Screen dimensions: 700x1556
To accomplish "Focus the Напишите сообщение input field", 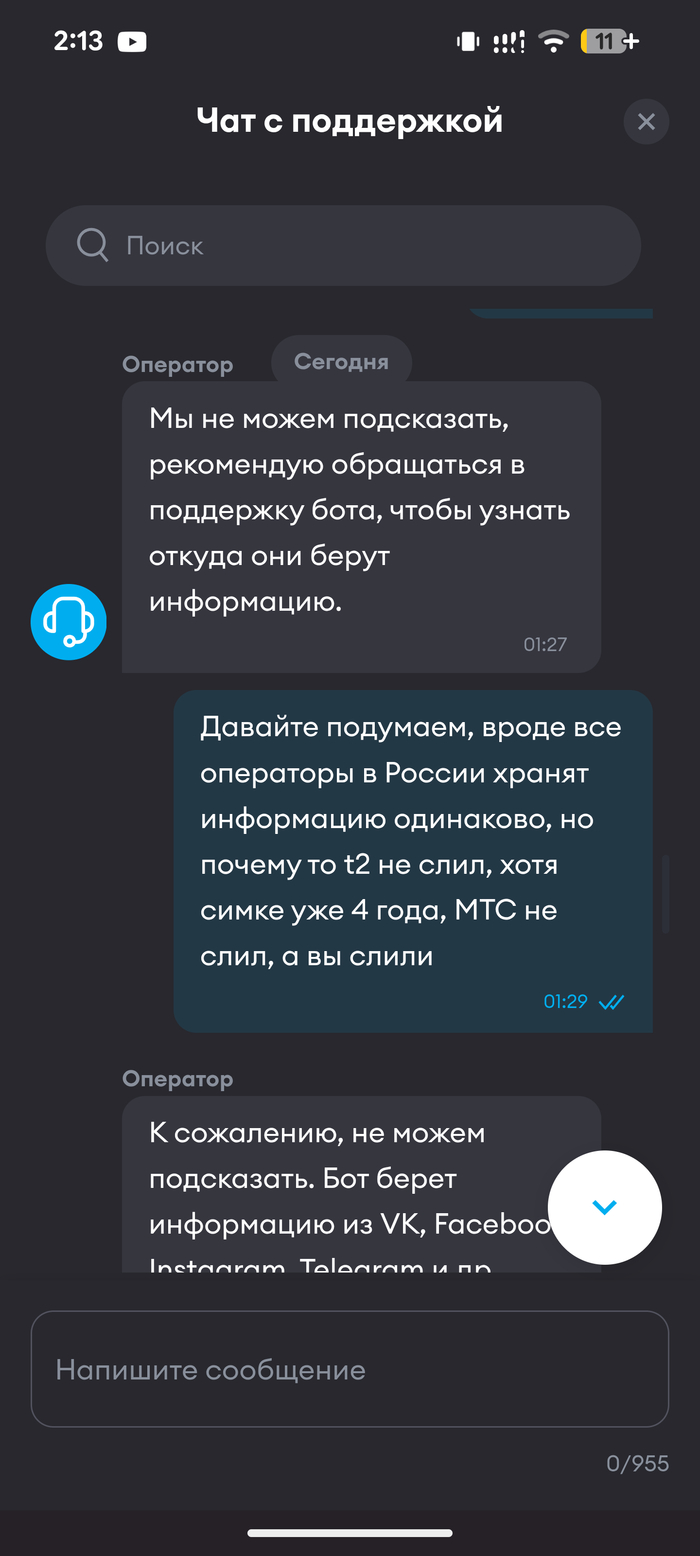I will tap(349, 1369).
